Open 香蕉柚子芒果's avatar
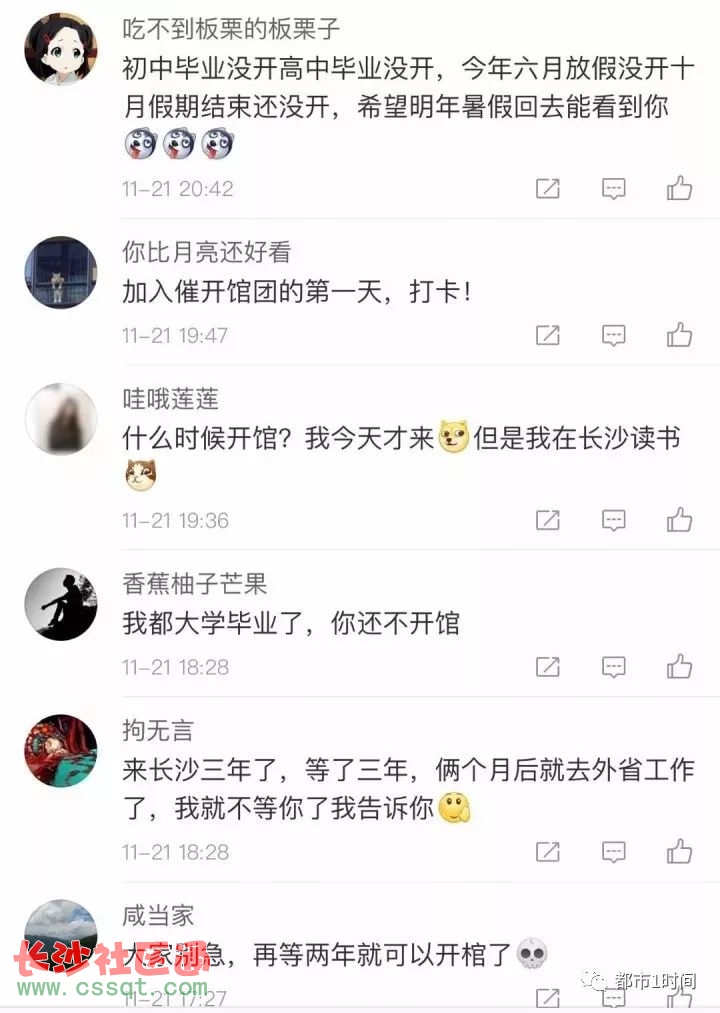This screenshot has width=720, height=1013. [x=60, y=604]
